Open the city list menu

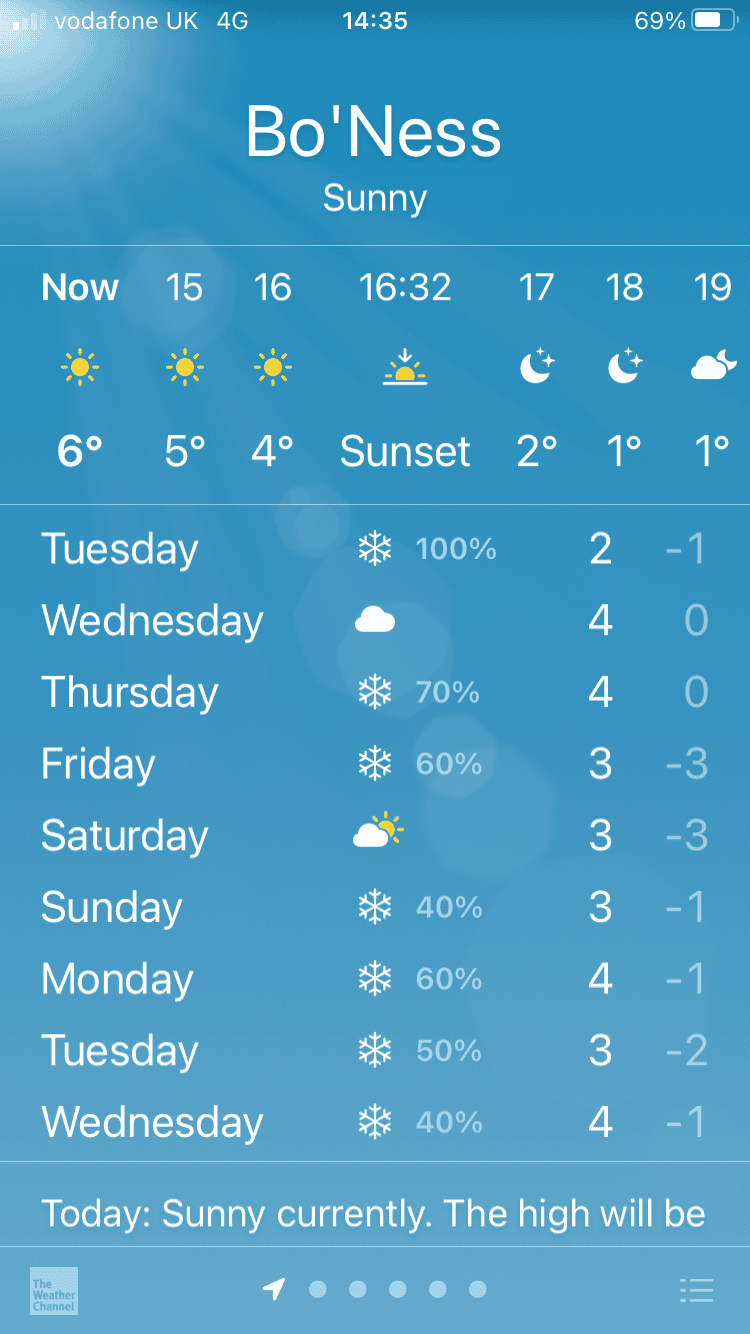[x=696, y=1290]
